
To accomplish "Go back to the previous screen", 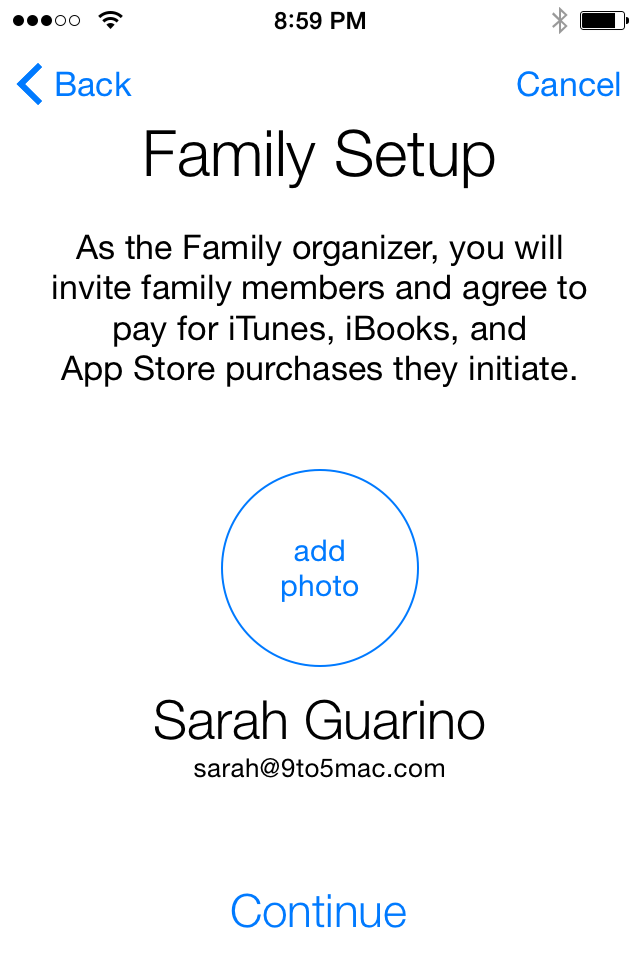I will pyautogui.click(x=75, y=85).
